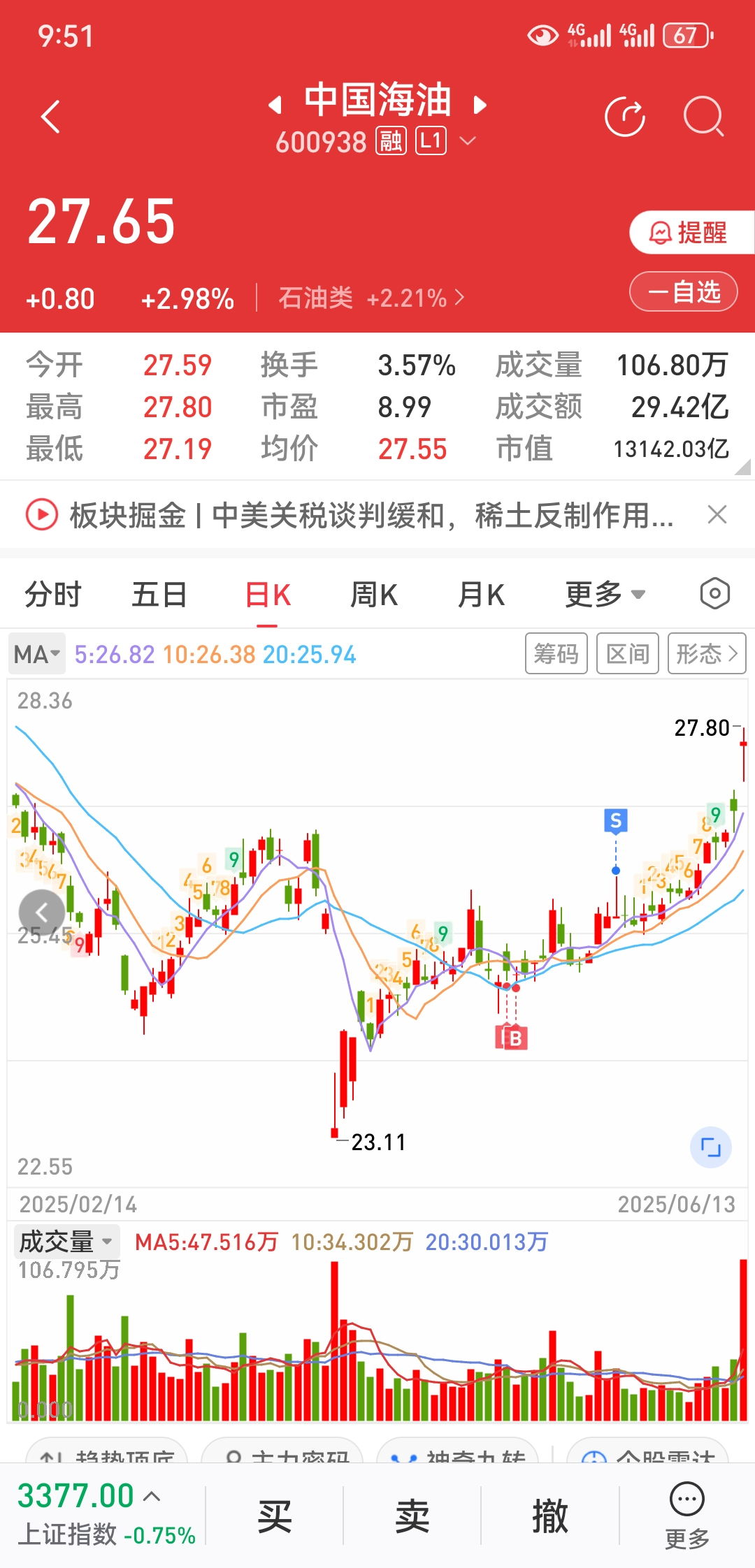Select the 周K chart tab
Image resolution: width=755 pixels, height=1568 pixels.
coord(374,595)
